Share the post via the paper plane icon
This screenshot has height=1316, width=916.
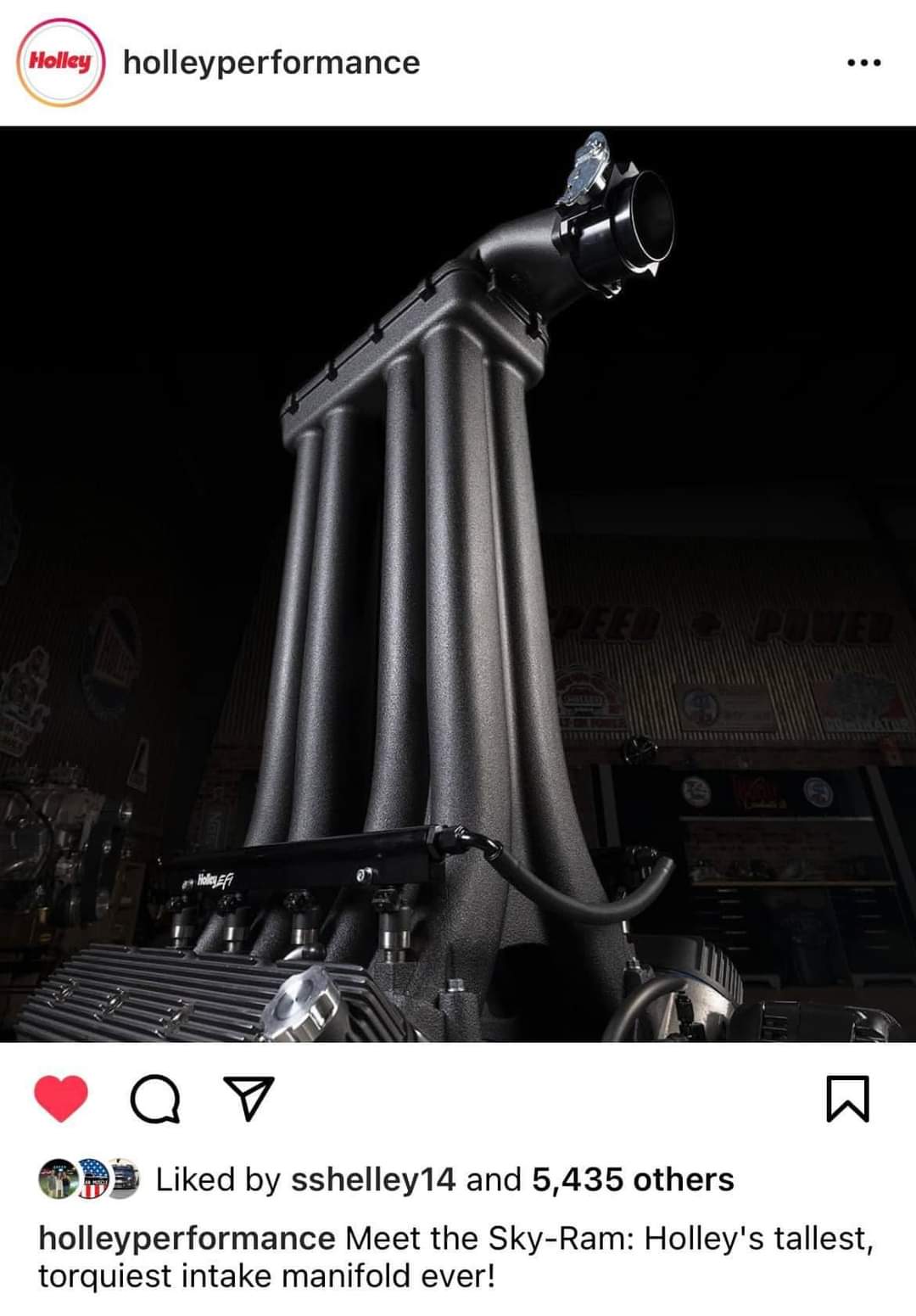click(248, 1099)
